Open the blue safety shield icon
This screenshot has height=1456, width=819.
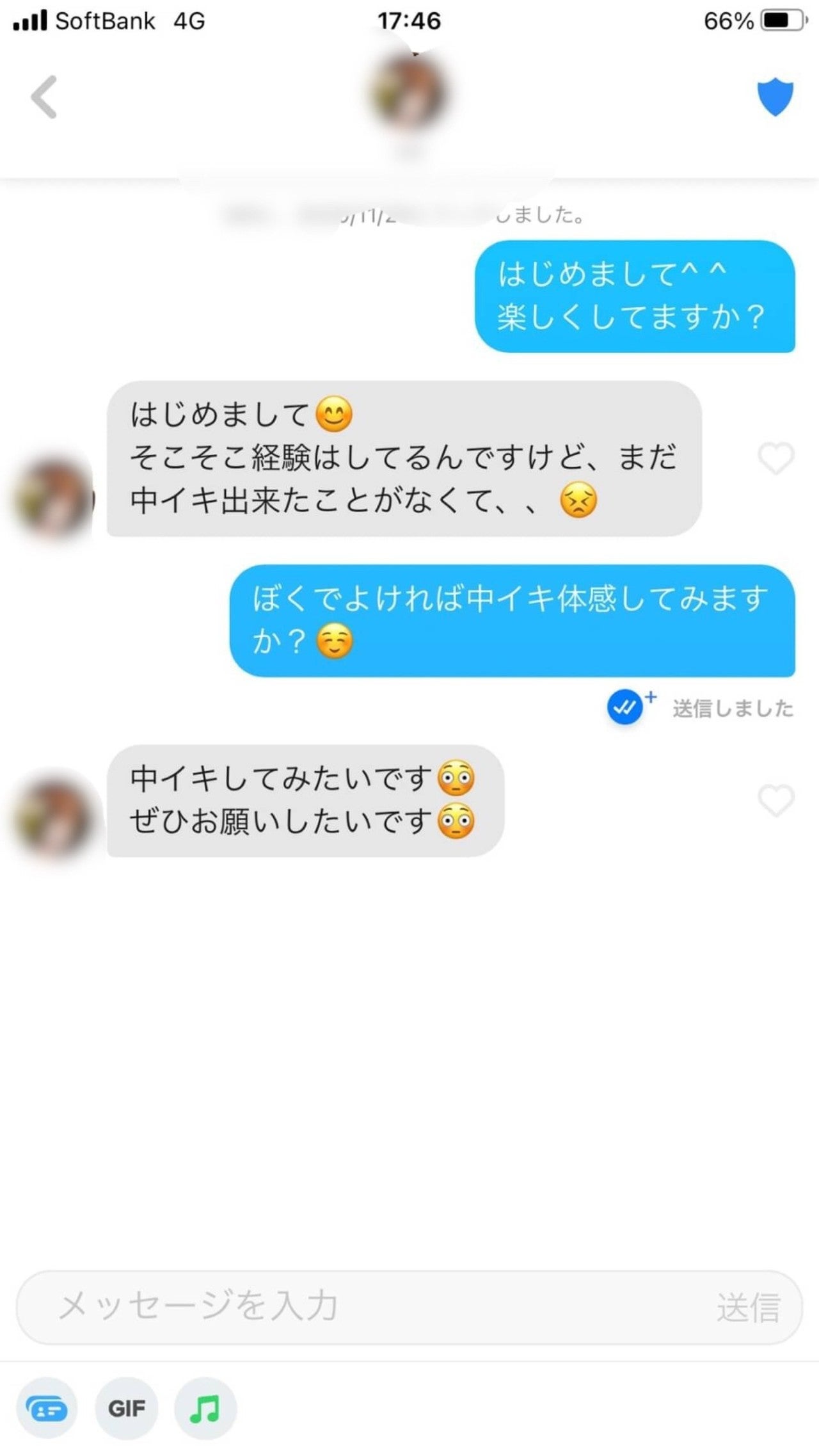click(x=775, y=97)
